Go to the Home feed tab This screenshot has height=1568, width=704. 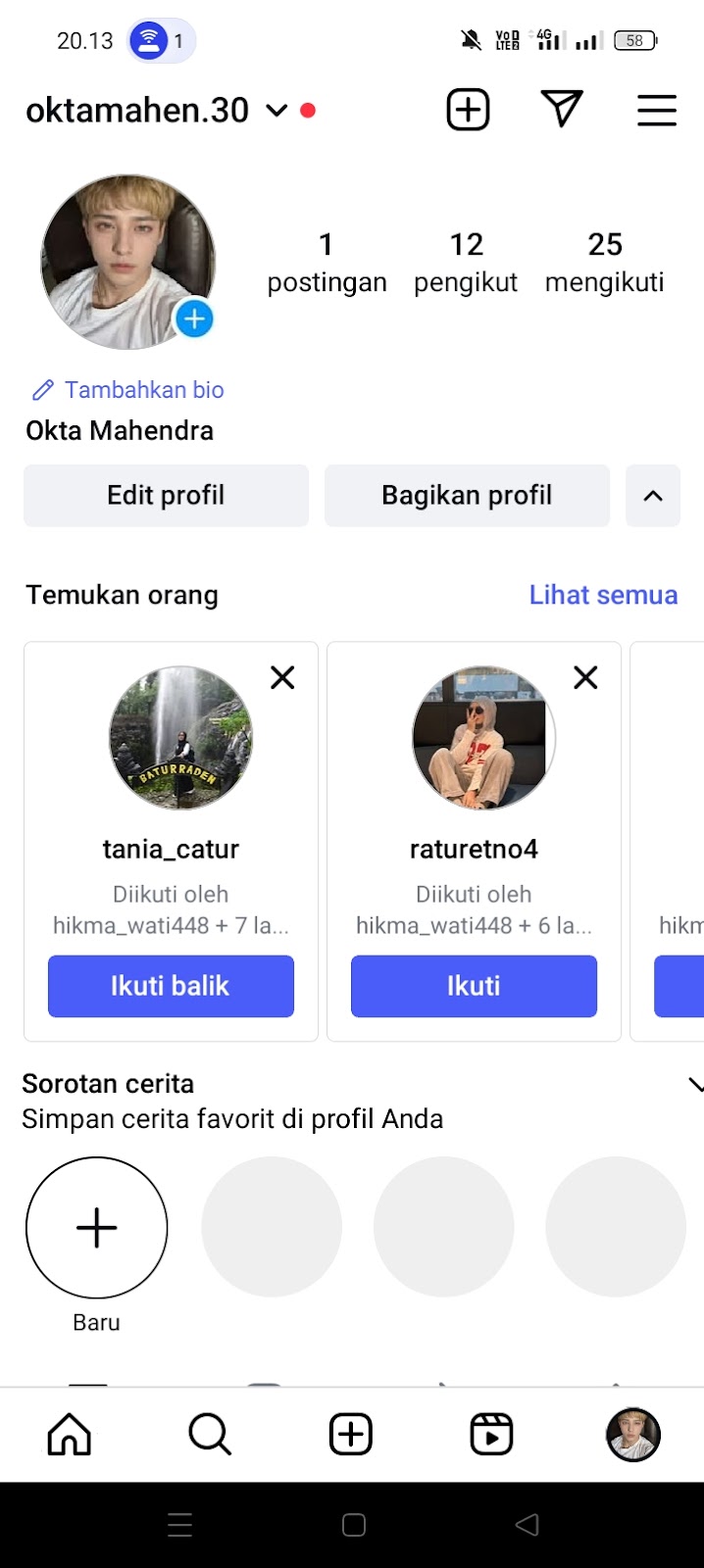(x=70, y=1435)
